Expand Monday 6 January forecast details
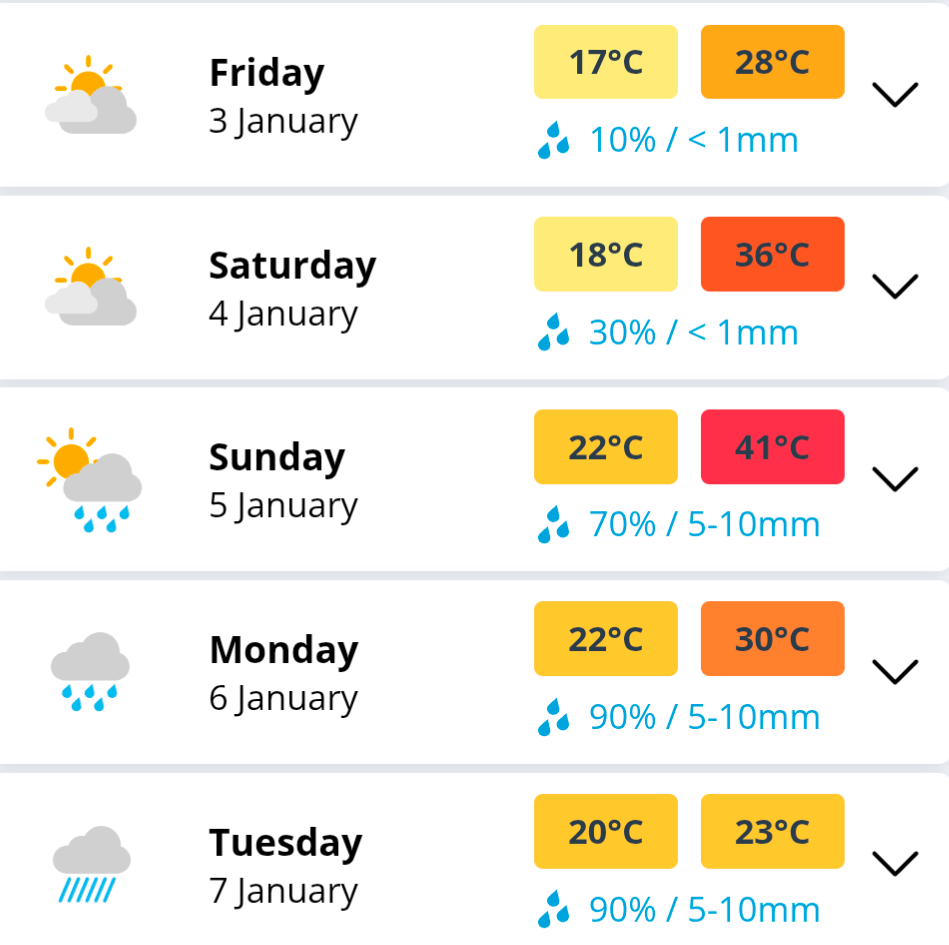Screen dimensions: 949x945 click(x=894, y=671)
